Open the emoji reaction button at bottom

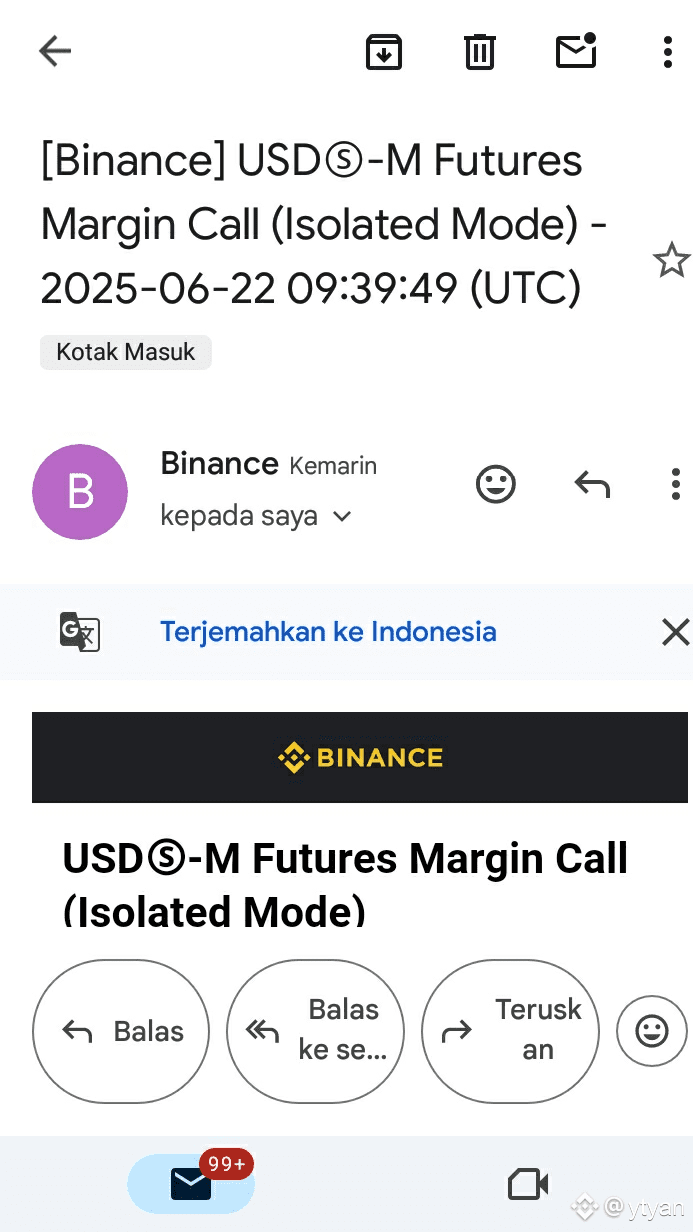[x=652, y=1031]
